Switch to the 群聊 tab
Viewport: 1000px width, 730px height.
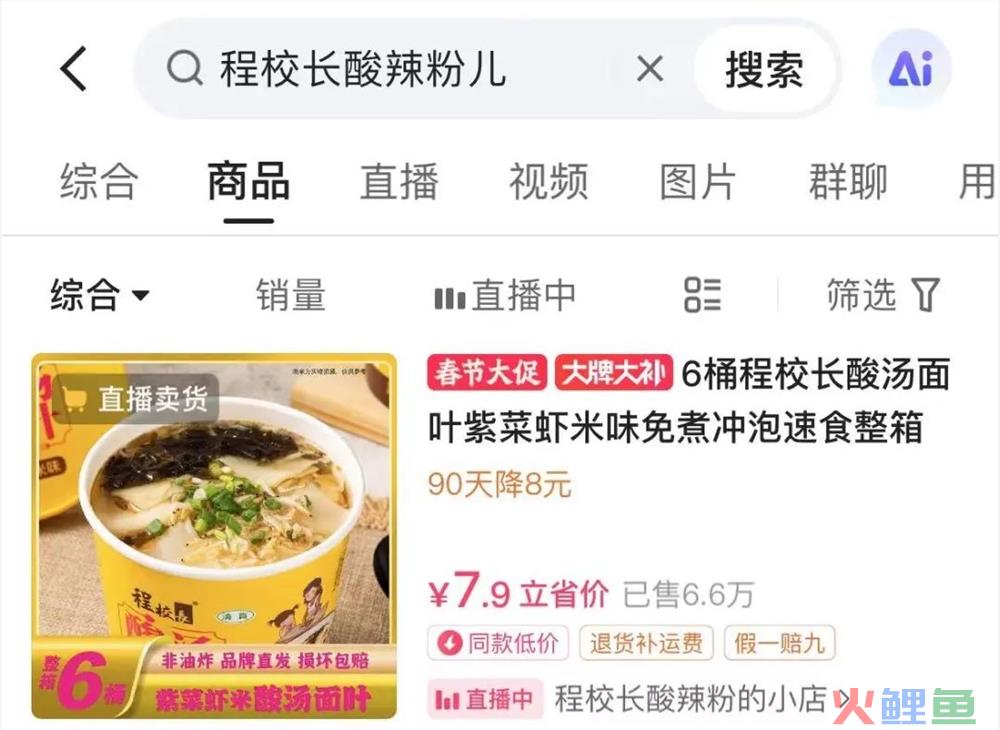pos(847,182)
